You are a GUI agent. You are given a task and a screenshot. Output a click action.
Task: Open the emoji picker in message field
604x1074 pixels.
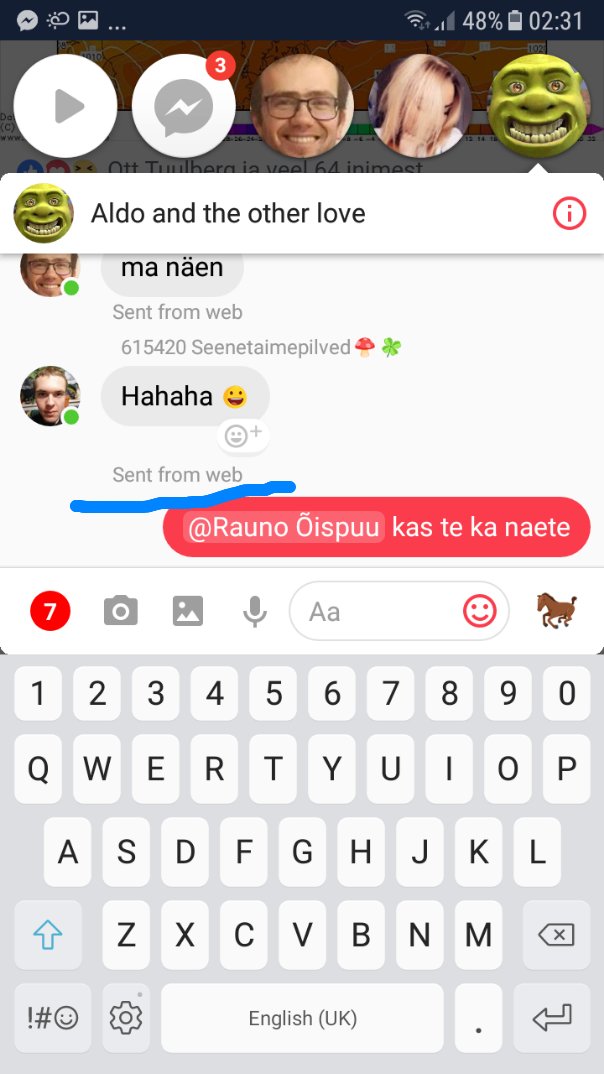(x=480, y=611)
